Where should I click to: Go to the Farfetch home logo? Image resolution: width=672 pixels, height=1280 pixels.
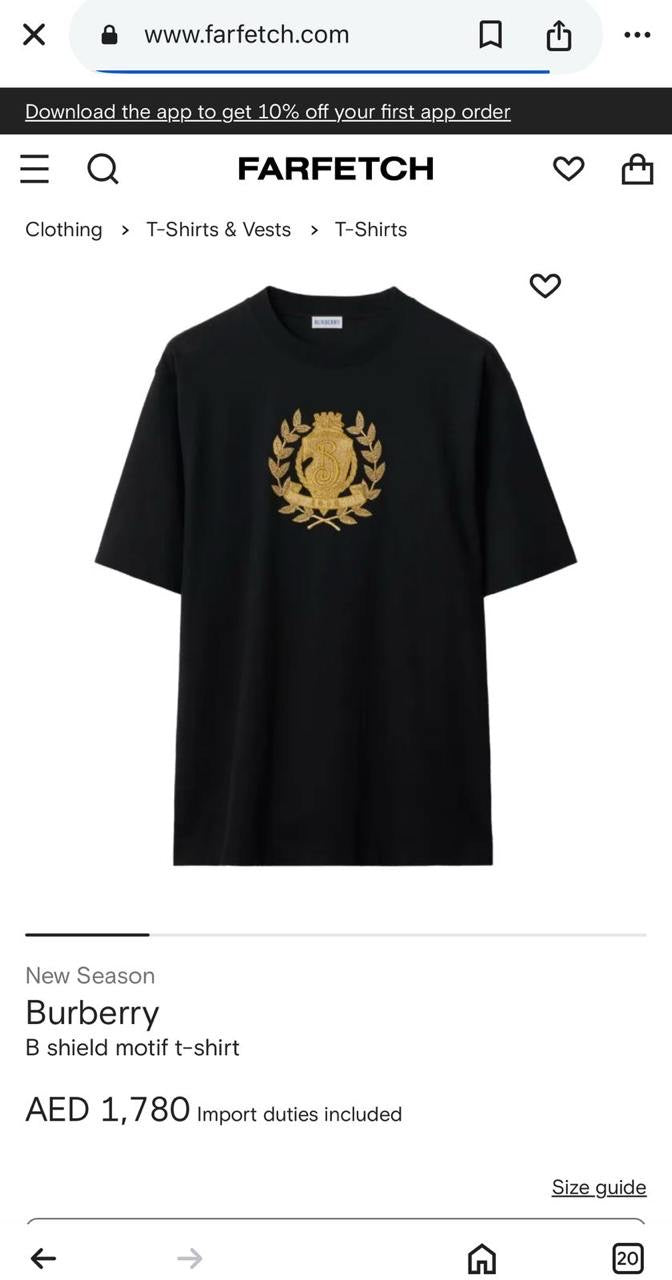click(x=335, y=169)
